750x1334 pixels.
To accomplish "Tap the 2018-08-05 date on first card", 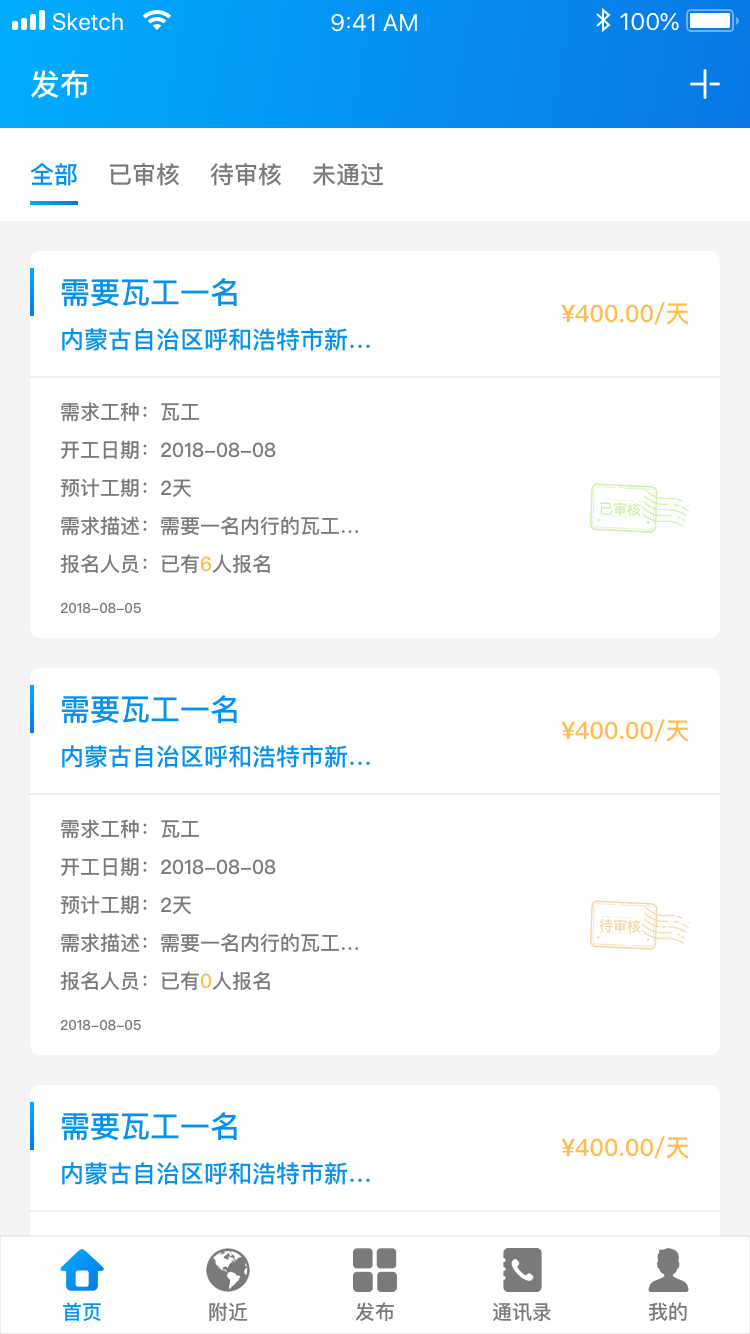I will (101, 607).
